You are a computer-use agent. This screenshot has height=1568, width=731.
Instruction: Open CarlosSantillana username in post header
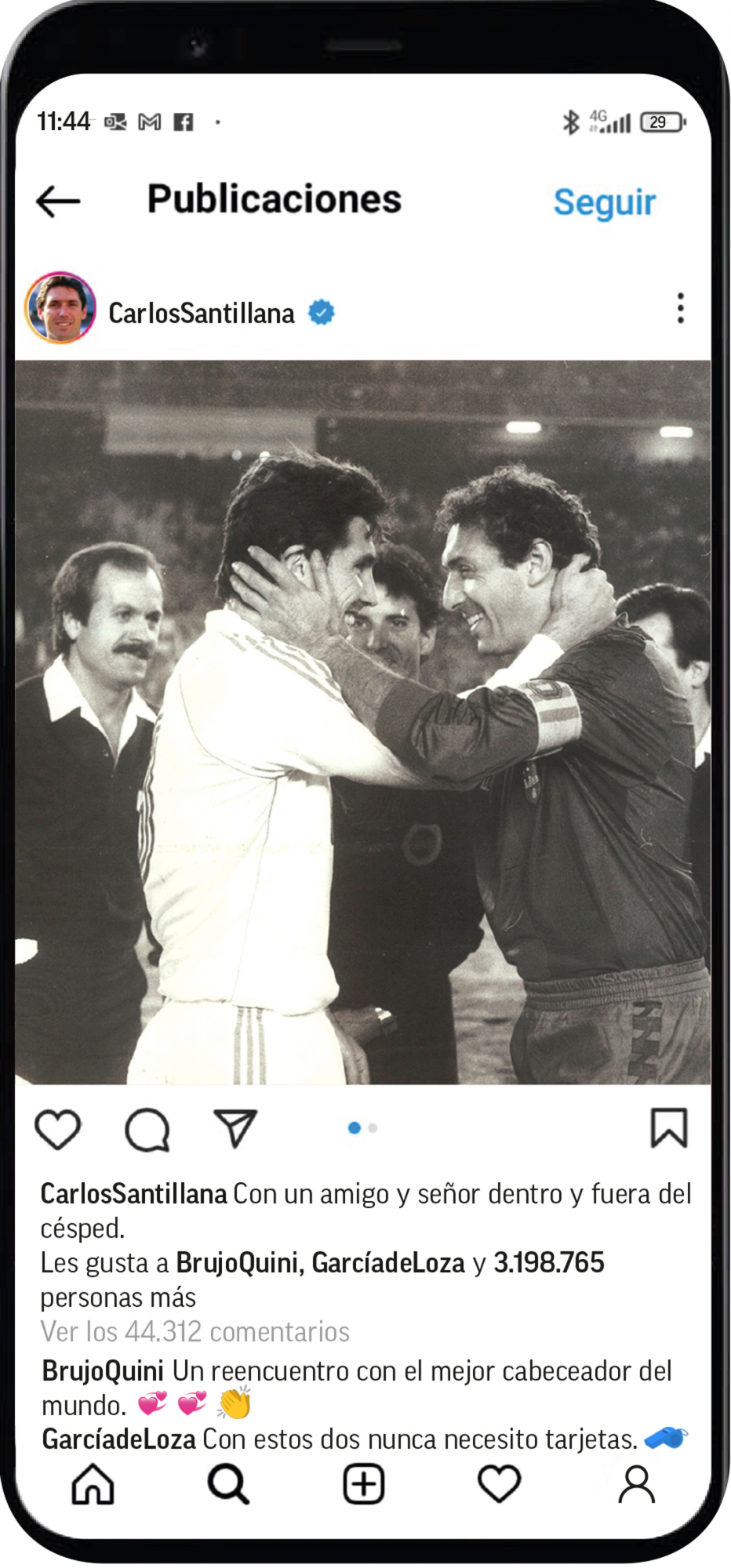point(202,314)
